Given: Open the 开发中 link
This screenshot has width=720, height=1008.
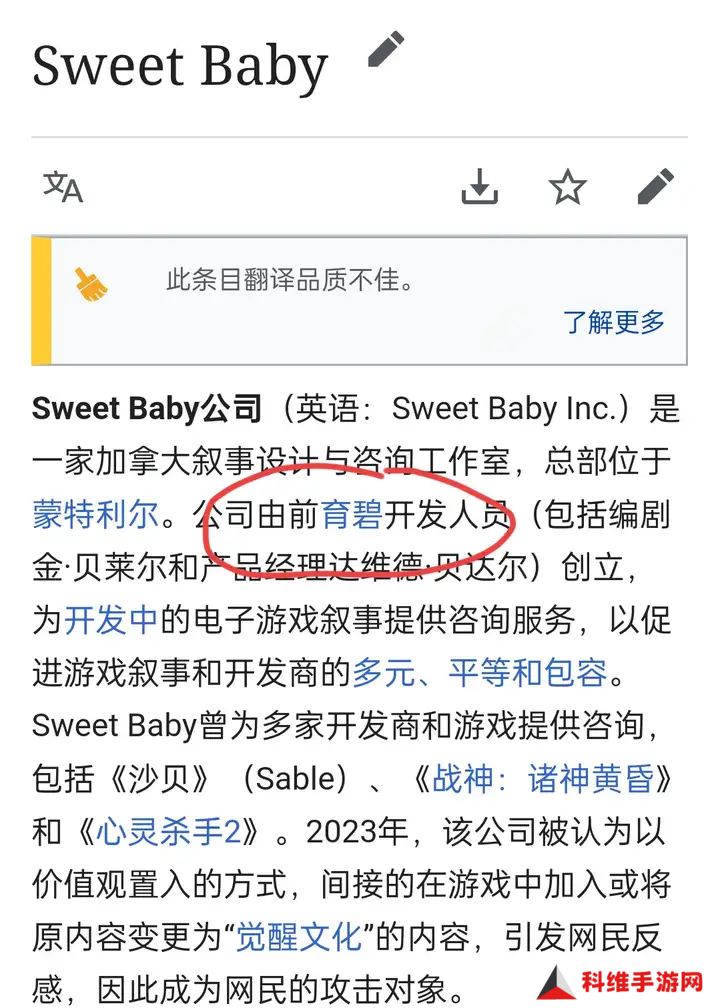Looking at the screenshot, I should (x=111, y=620).
